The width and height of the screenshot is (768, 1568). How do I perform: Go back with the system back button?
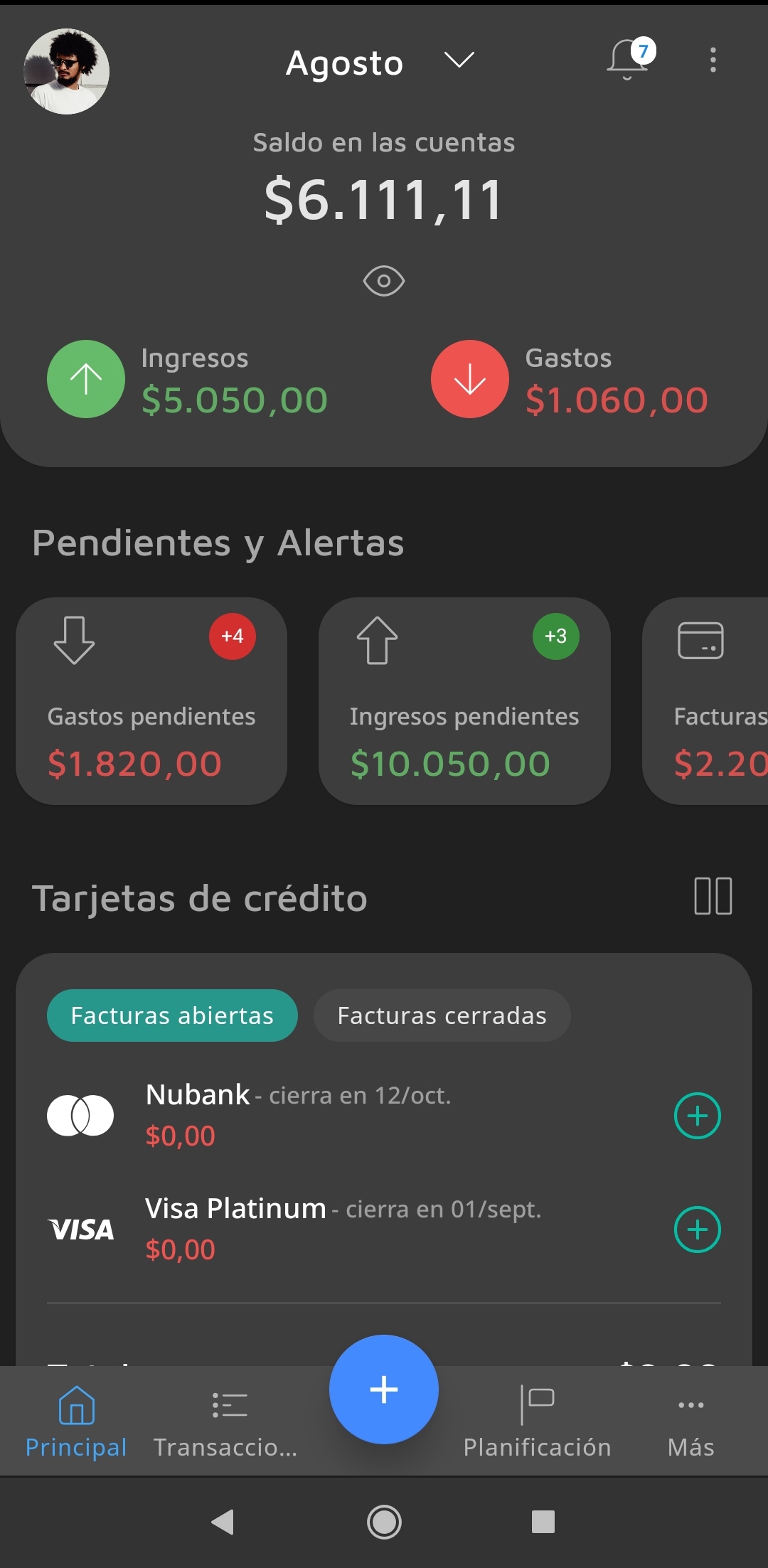[223, 1522]
